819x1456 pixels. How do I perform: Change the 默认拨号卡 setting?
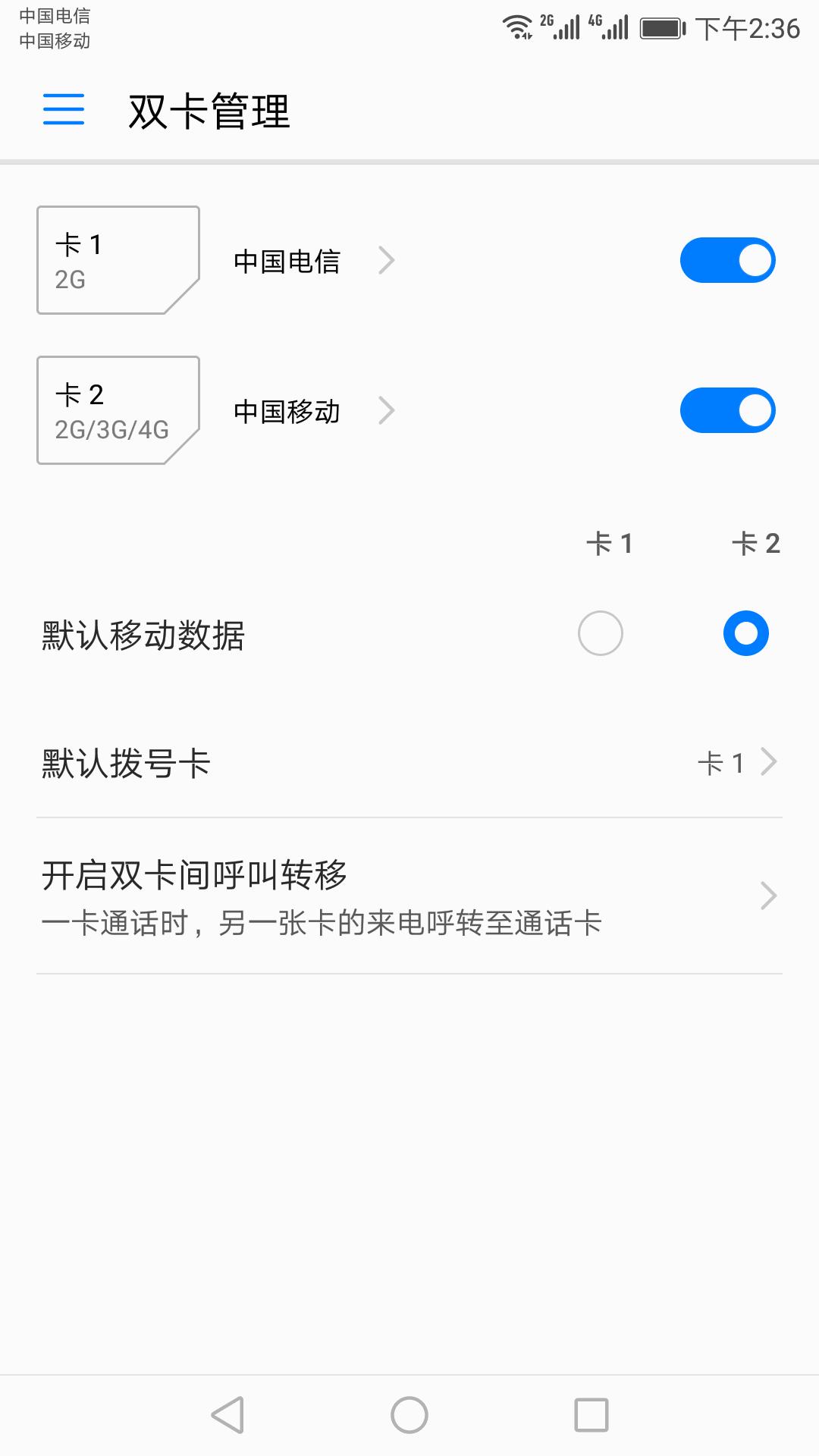click(409, 762)
